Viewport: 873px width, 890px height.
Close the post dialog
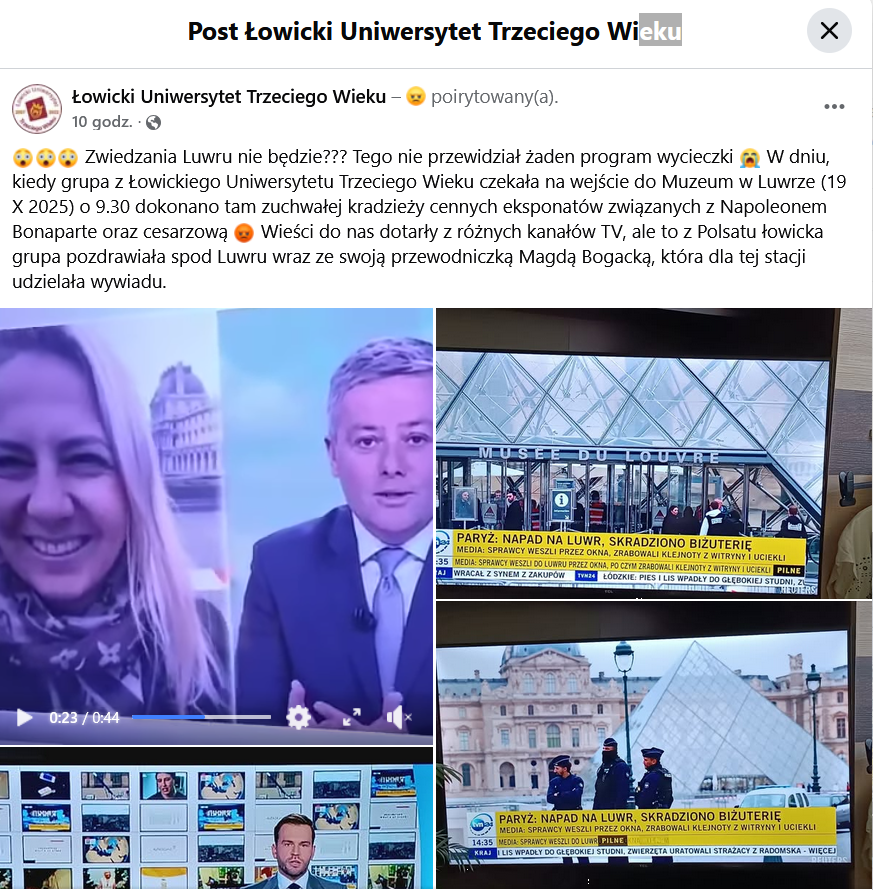click(829, 31)
